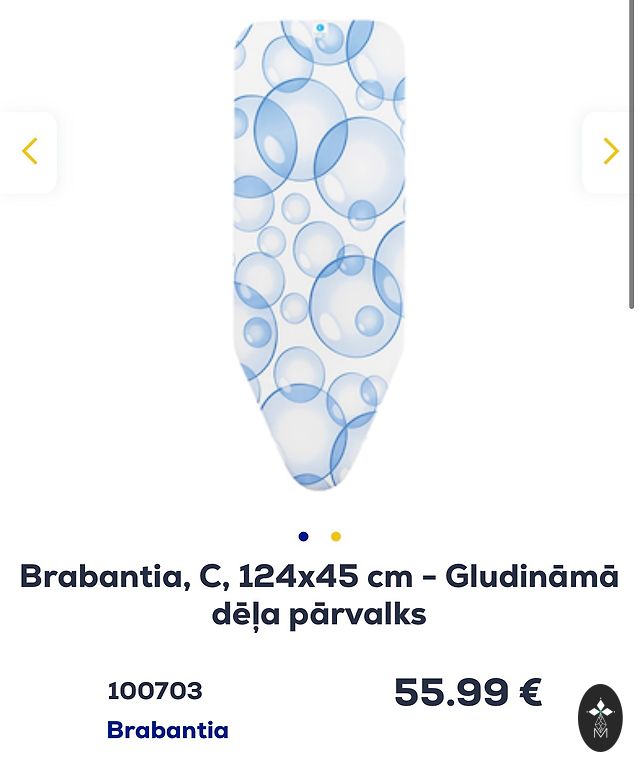
Task: Open the Brabantia brand link
Action: tap(167, 730)
